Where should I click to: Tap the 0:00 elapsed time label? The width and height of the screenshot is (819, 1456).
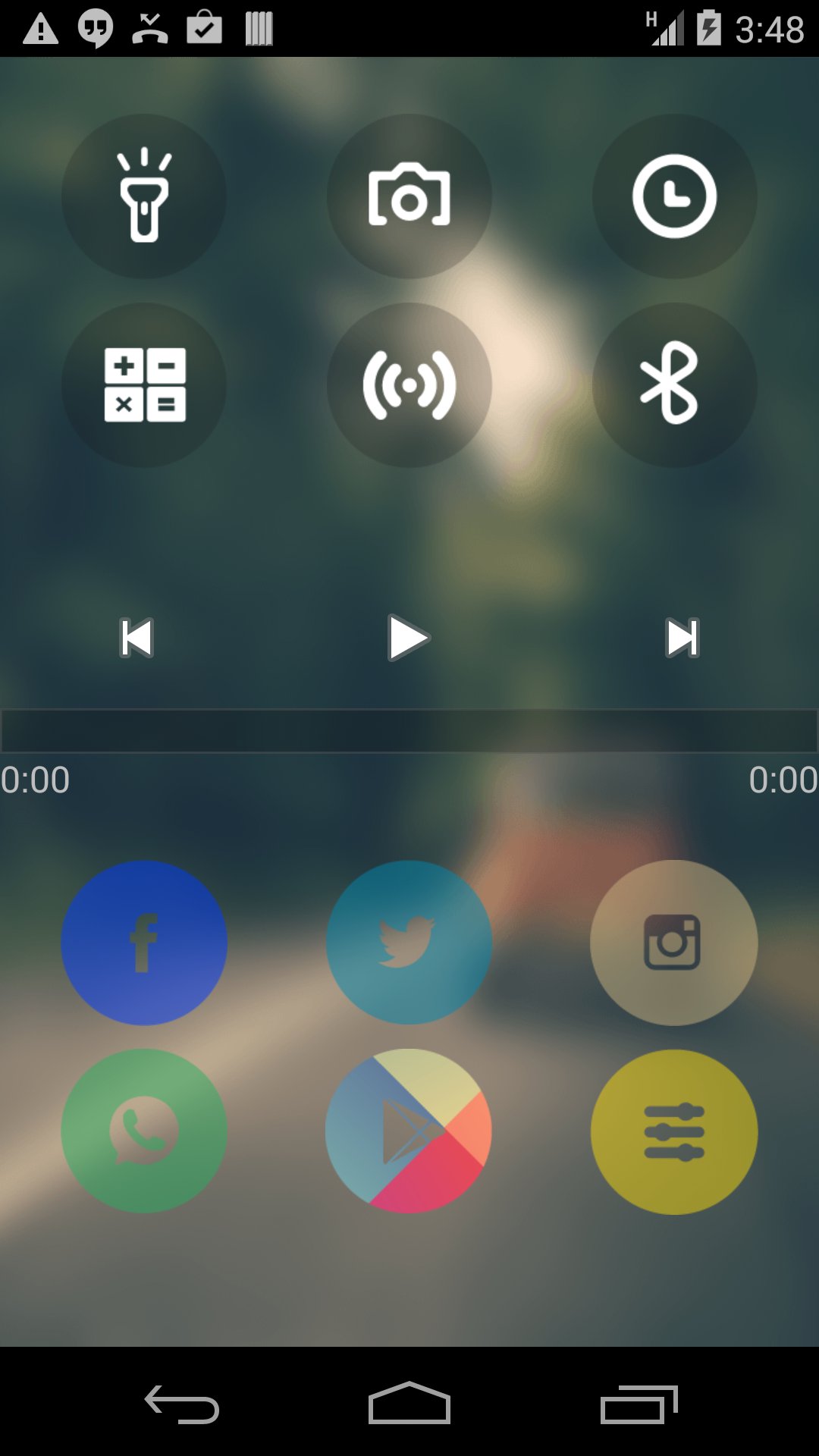point(34,778)
